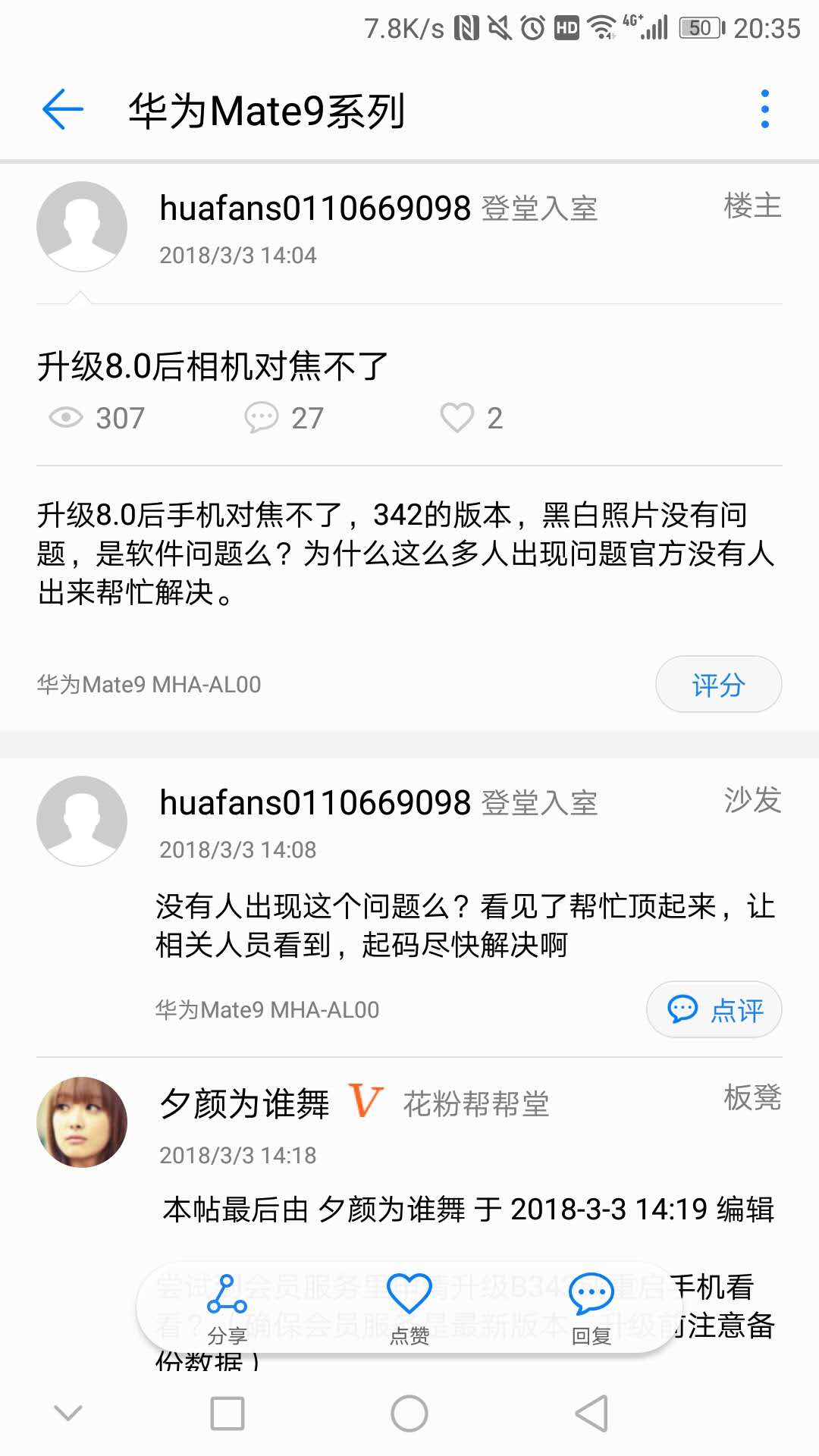This screenshot has width=819, height=1456.
Task: Tap the views eye icon showing 307
Action: tap(67, 417)
